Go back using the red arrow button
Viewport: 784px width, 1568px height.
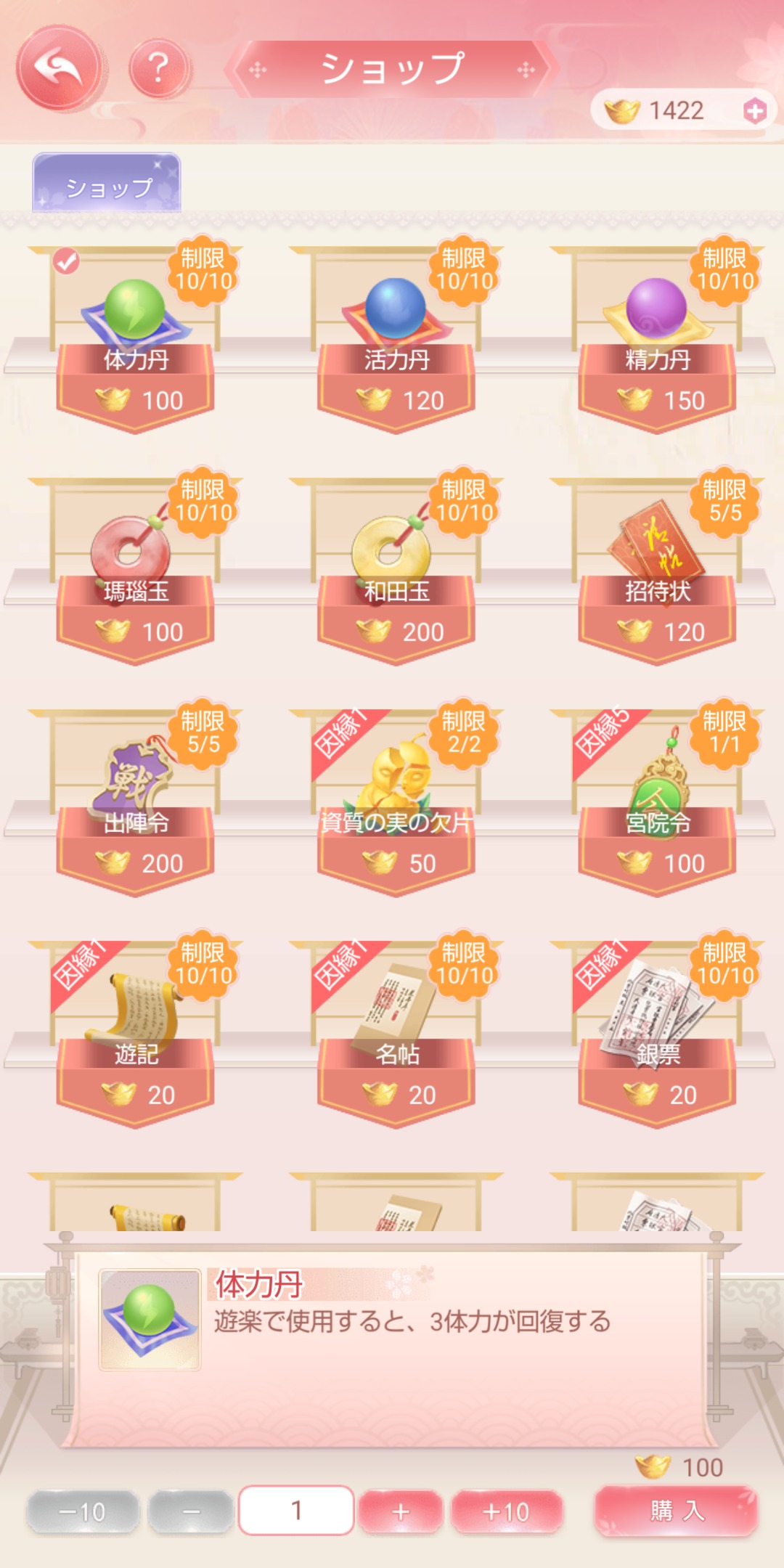click(60, 68)
